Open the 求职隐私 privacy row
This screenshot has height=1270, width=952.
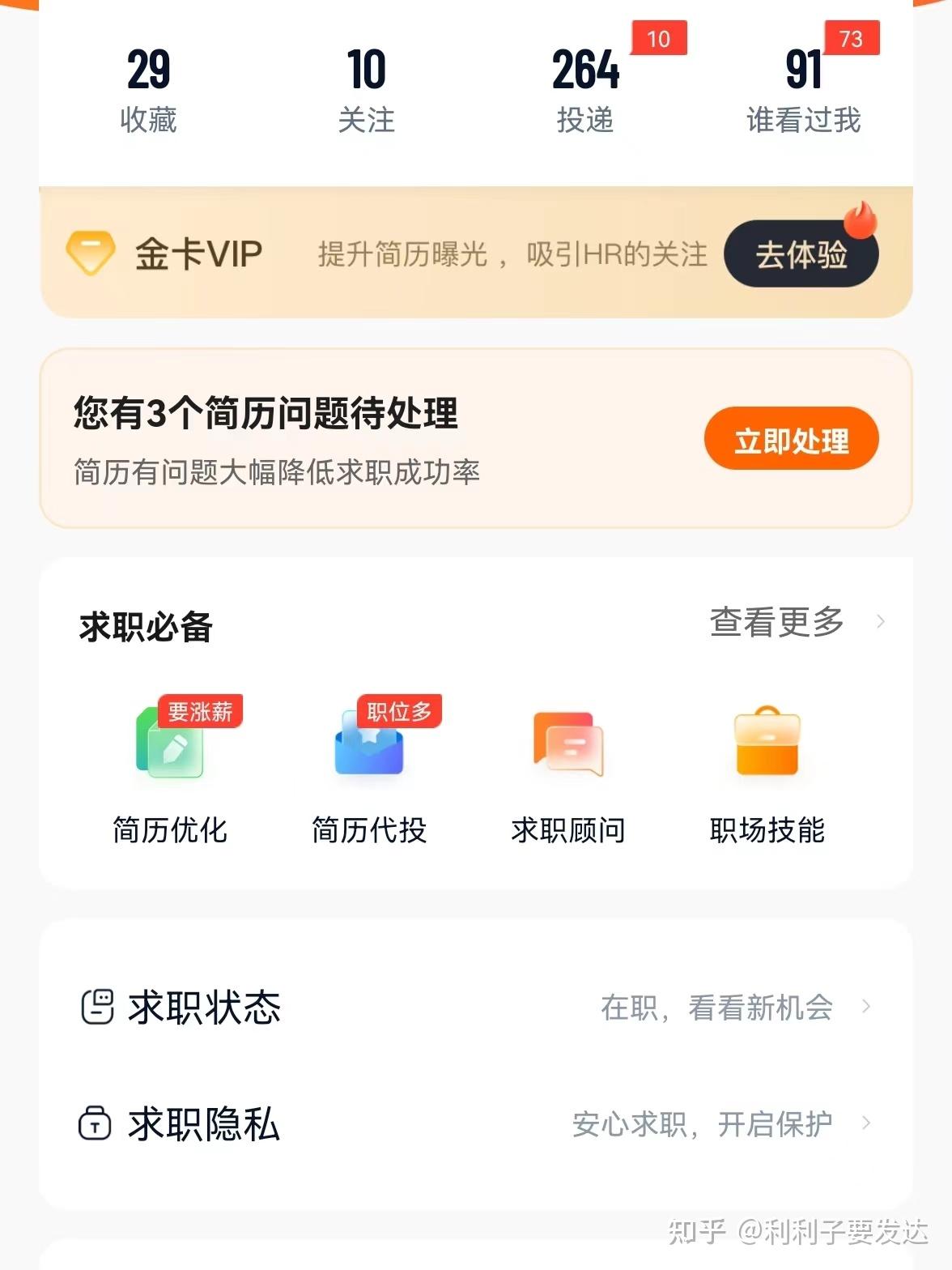pos(476,1124)
